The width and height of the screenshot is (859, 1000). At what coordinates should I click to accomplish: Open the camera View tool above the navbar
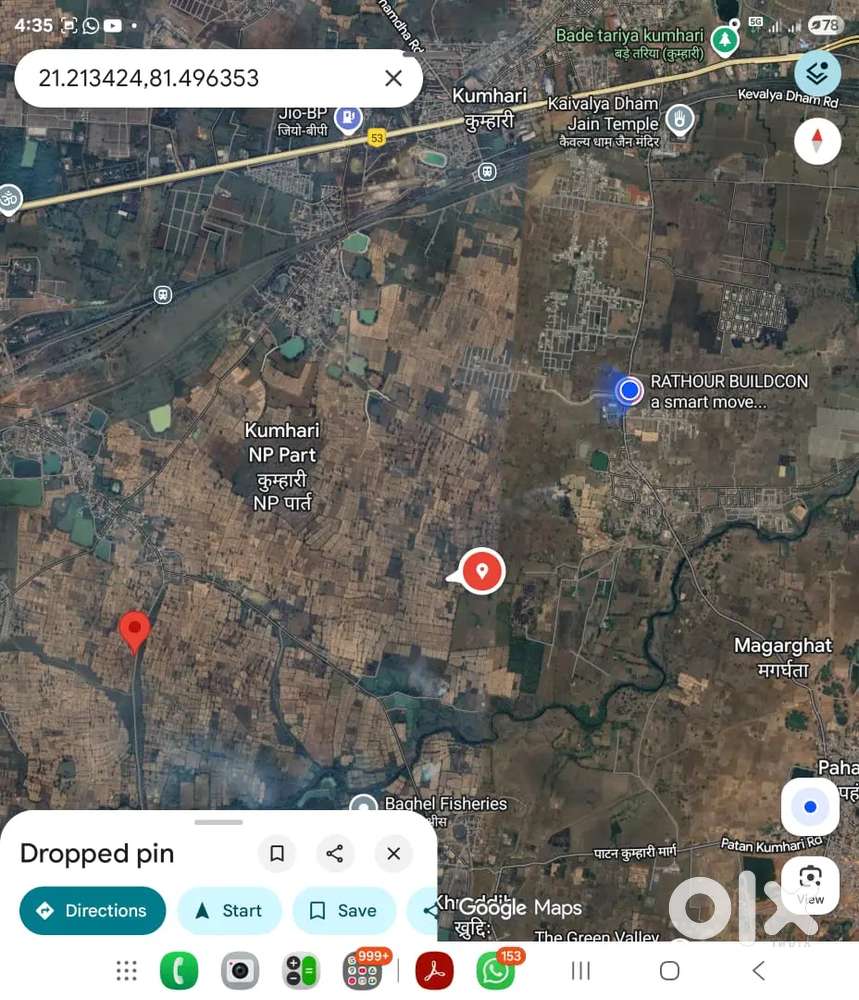click(x=810, y=882)
